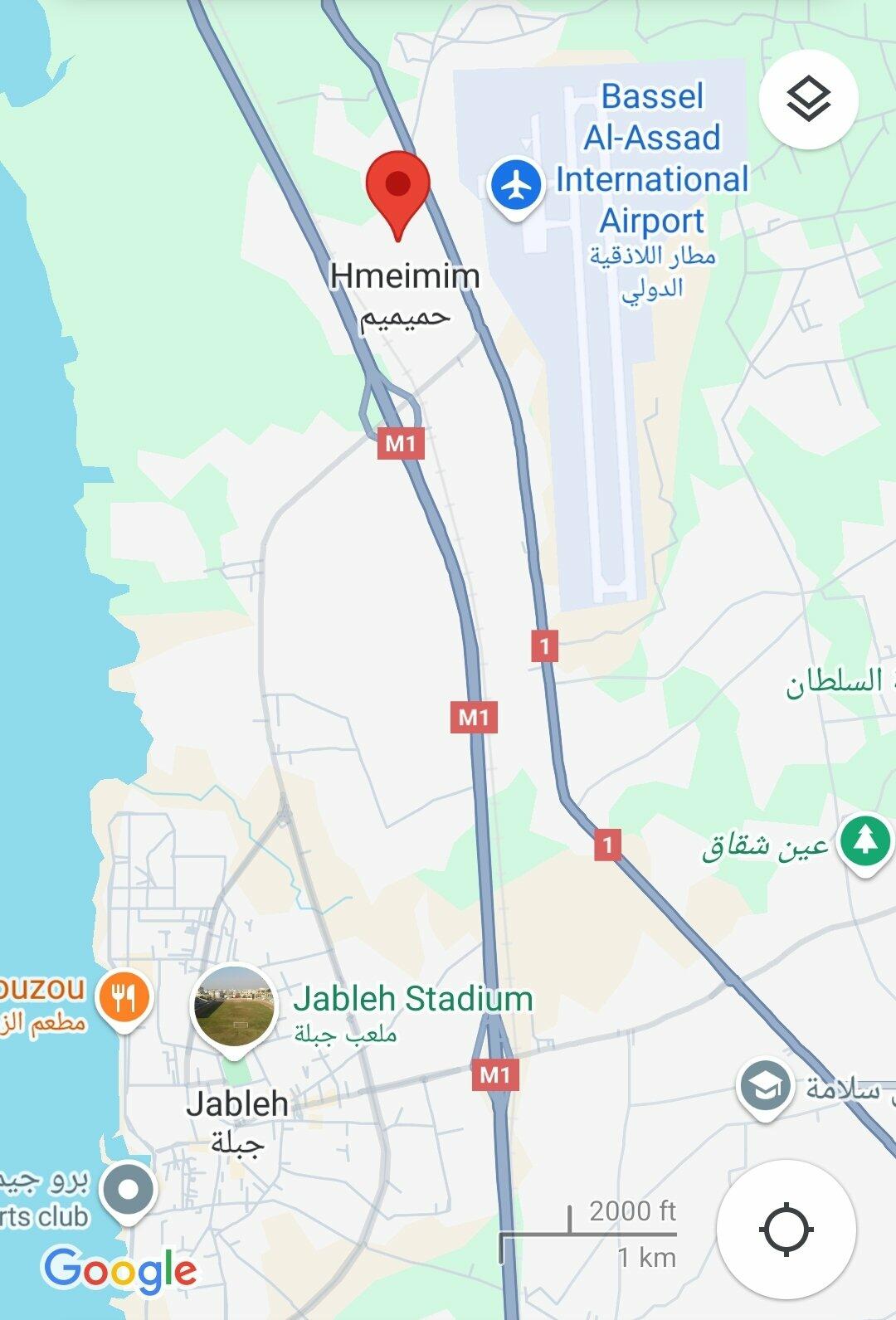Screen dimensions: 896x1320
Task: Open the map layers button
Action: click(x=808, y=100)
